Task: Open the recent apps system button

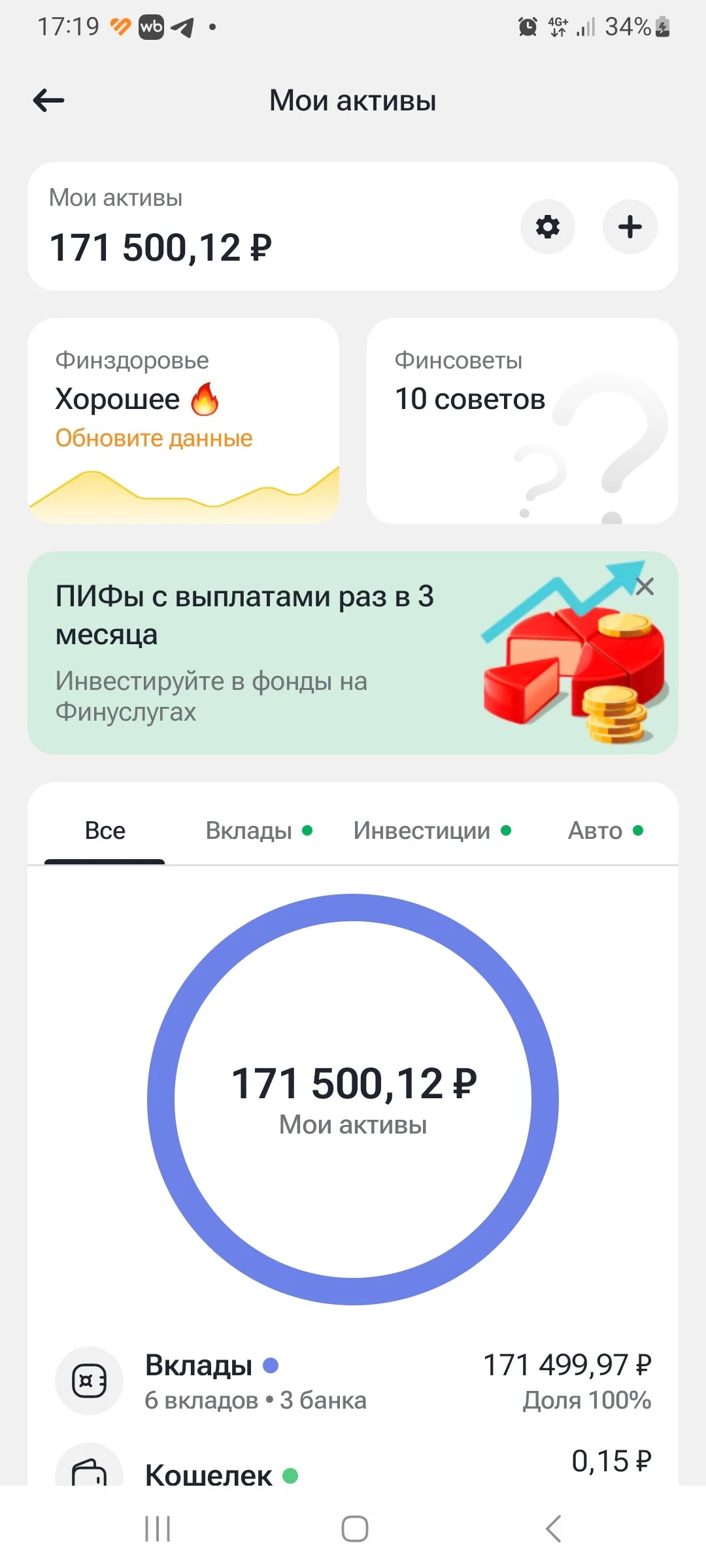Action: [158, 1528]
